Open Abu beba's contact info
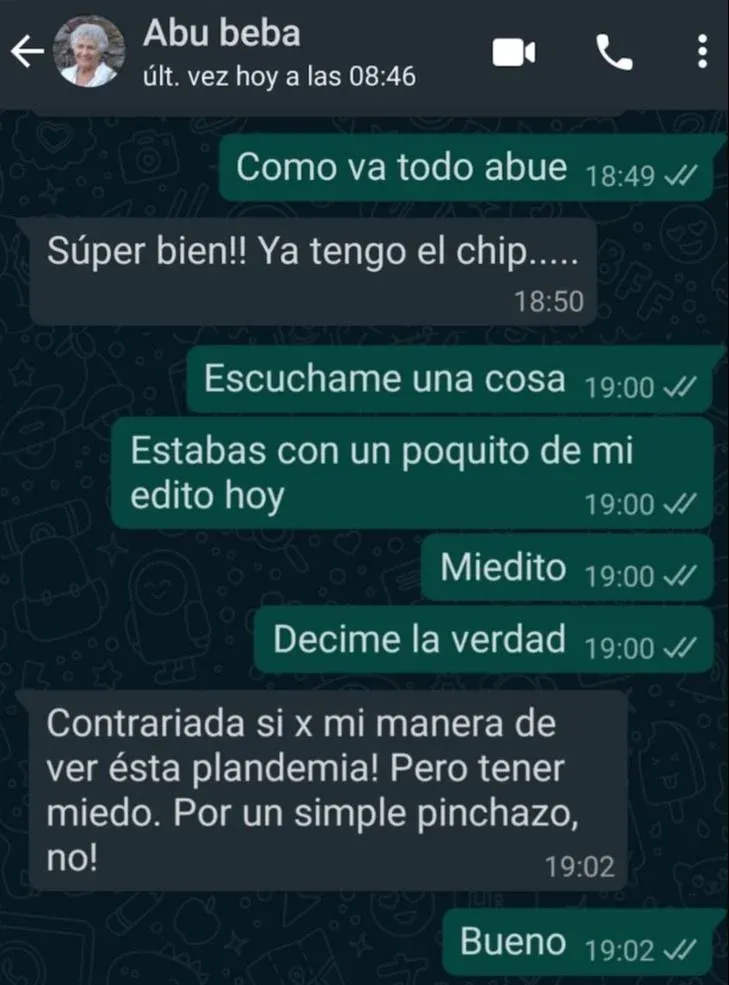 click(x=280, y=54)
